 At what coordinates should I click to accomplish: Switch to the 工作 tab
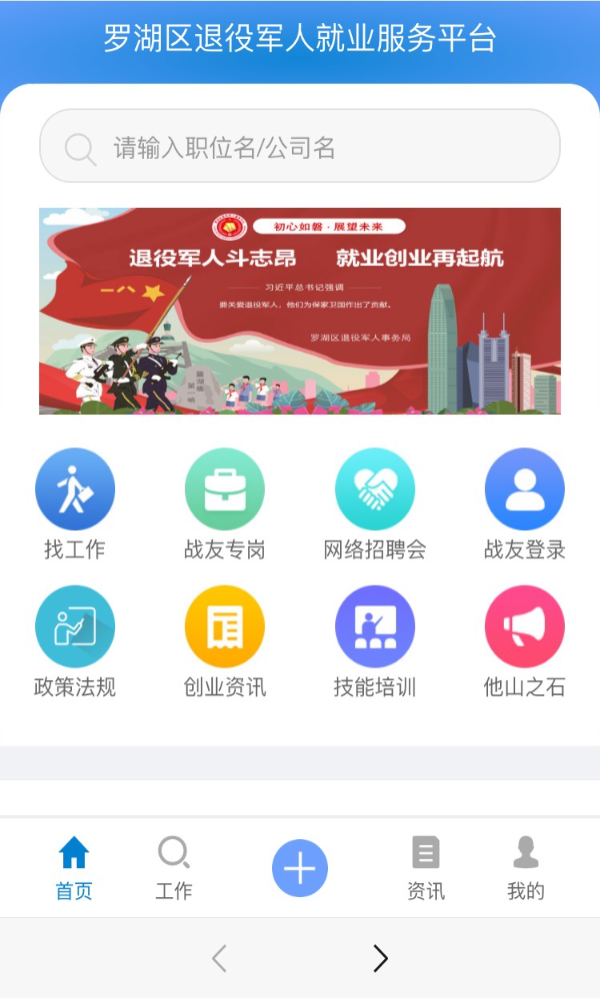click(174, 867)
